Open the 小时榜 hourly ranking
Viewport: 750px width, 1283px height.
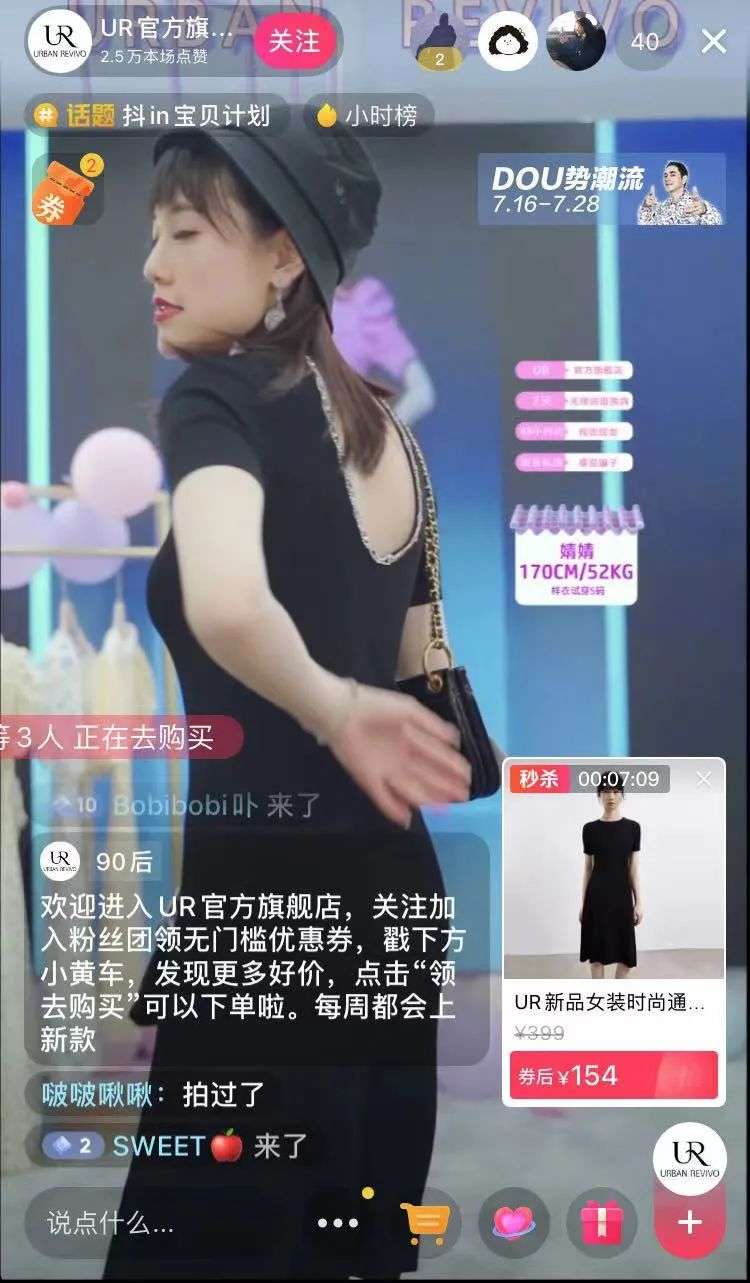(368, 115)
